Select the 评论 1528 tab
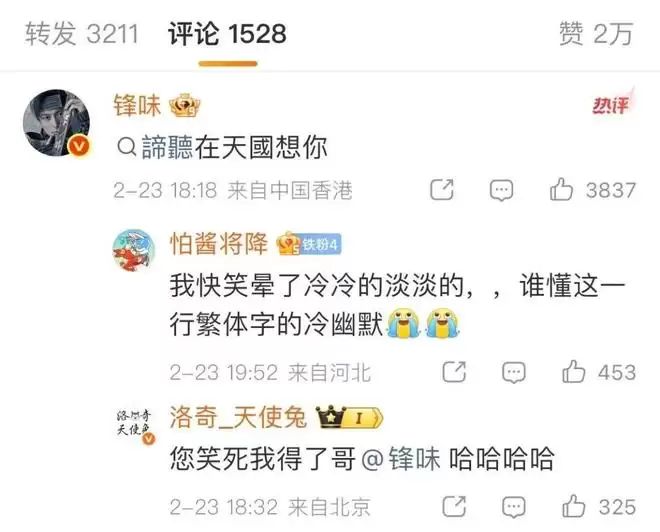The height and width of the screenshot is (532, 660). click(227, 33)
